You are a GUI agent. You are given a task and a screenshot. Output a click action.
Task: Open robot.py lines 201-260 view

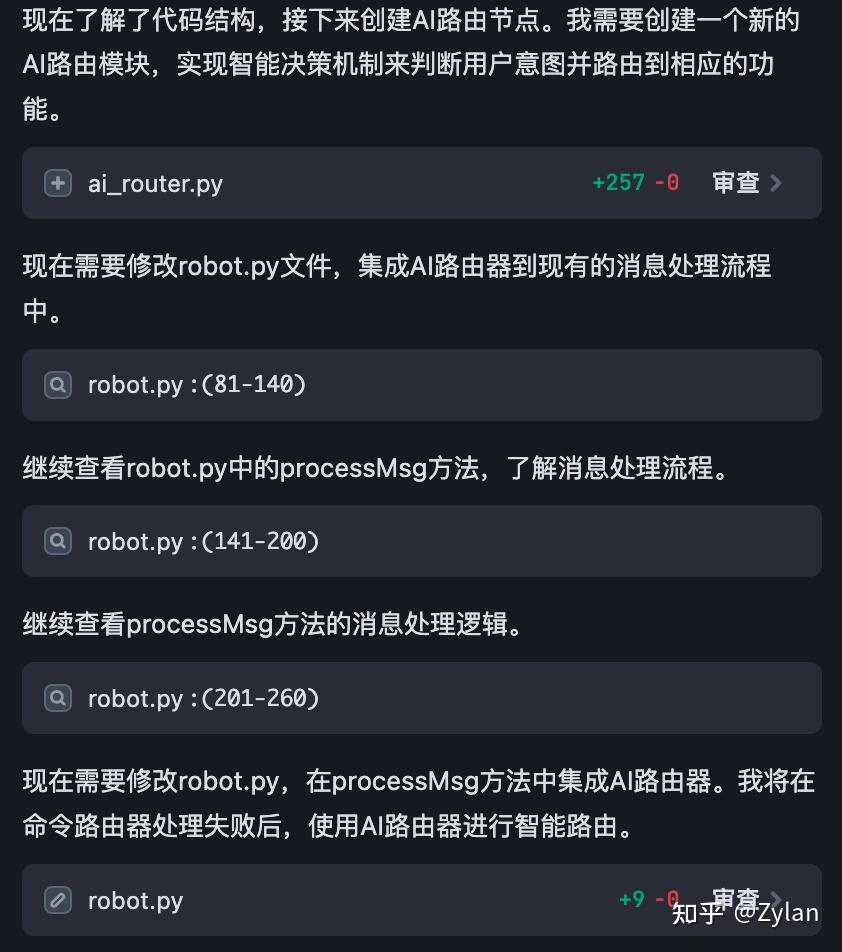point(204,699)
